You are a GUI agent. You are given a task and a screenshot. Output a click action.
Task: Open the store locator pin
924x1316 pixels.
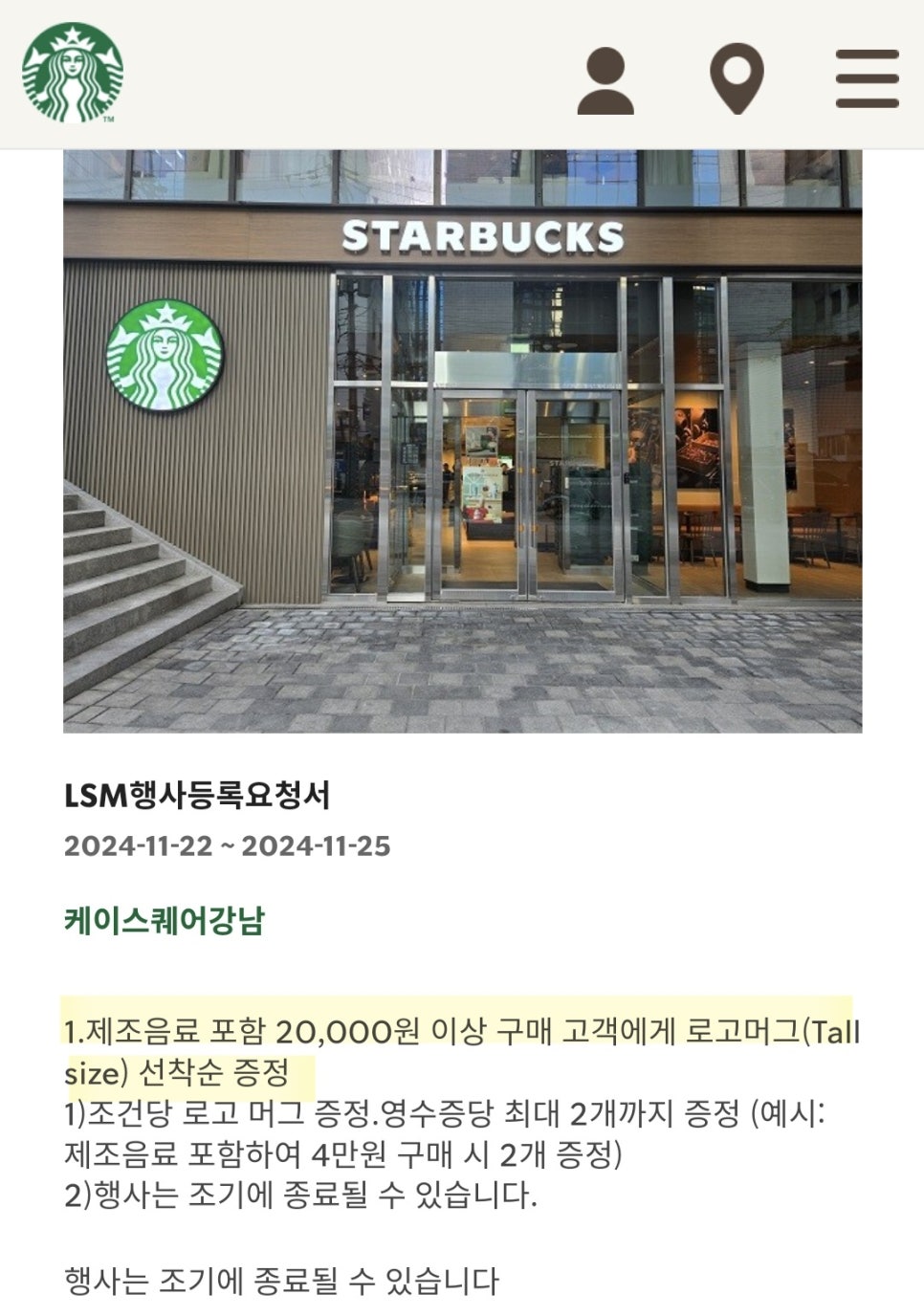(737, 79)
